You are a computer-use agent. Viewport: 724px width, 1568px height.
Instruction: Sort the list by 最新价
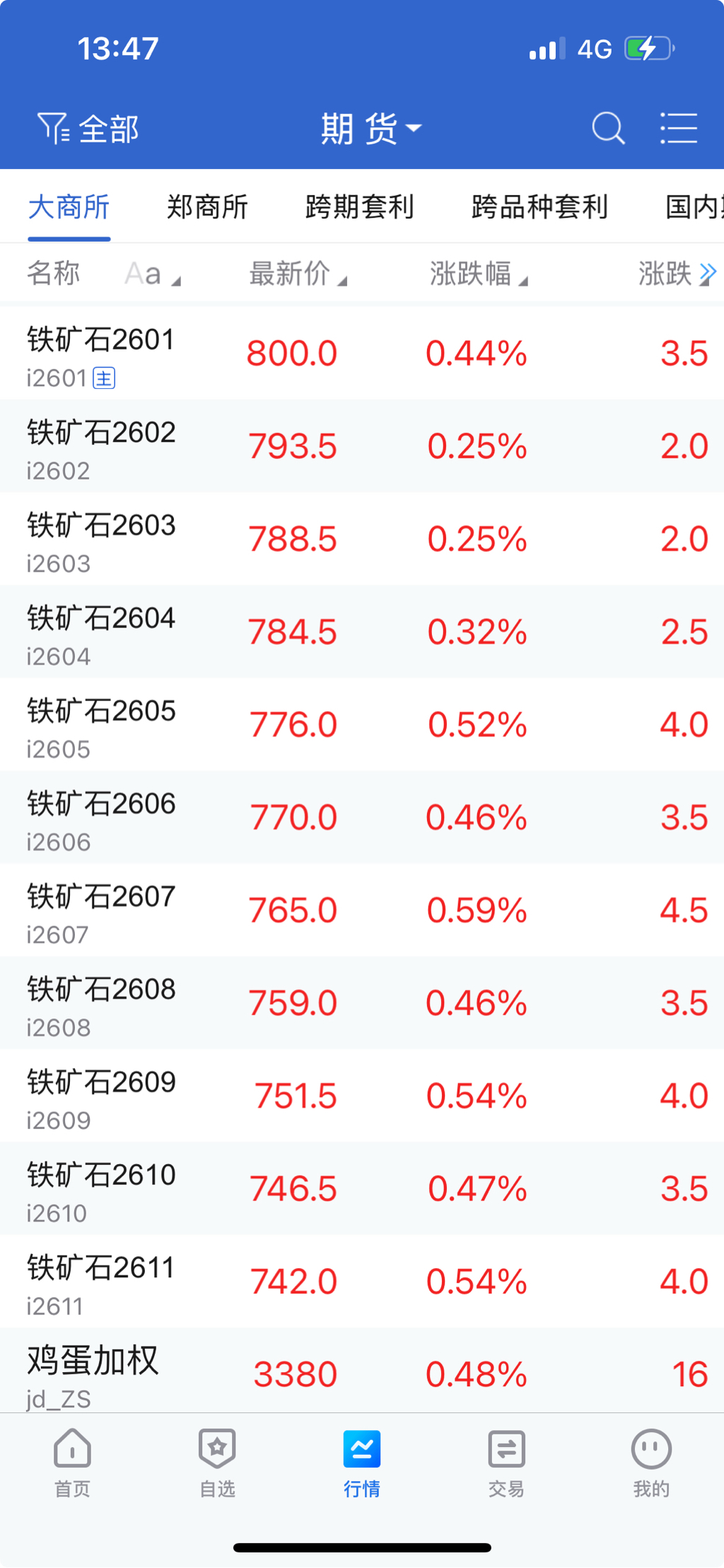pyautogui.click(x=297, y=274)
